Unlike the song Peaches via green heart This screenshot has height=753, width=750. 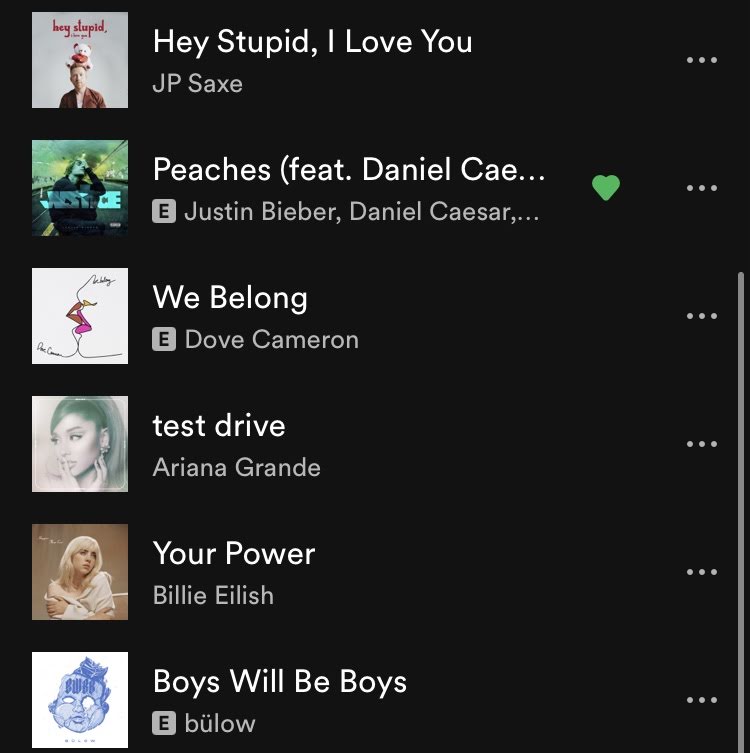point(606,187)
